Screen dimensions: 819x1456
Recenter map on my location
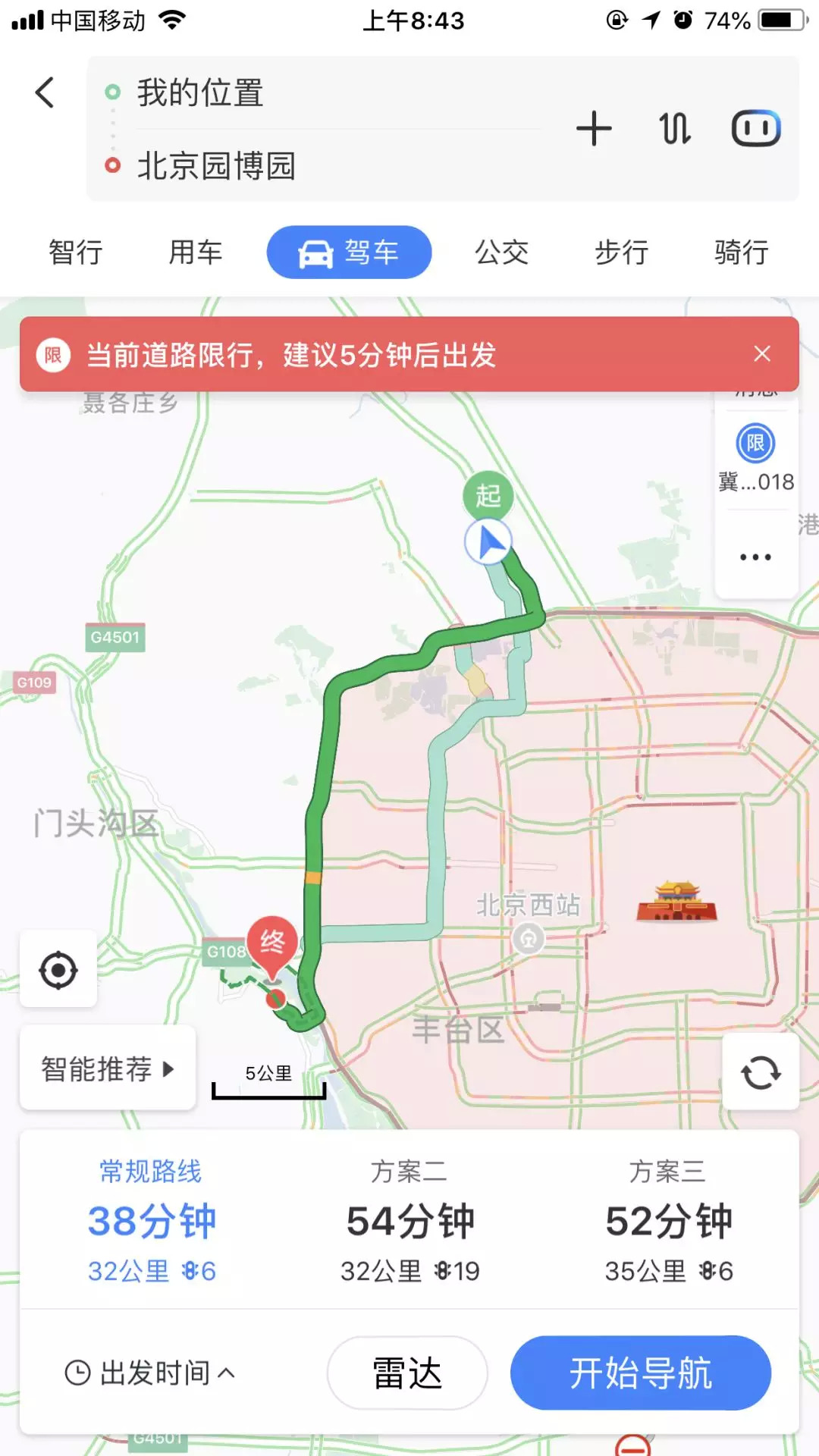pyautogui.click(x=58, y=969)
